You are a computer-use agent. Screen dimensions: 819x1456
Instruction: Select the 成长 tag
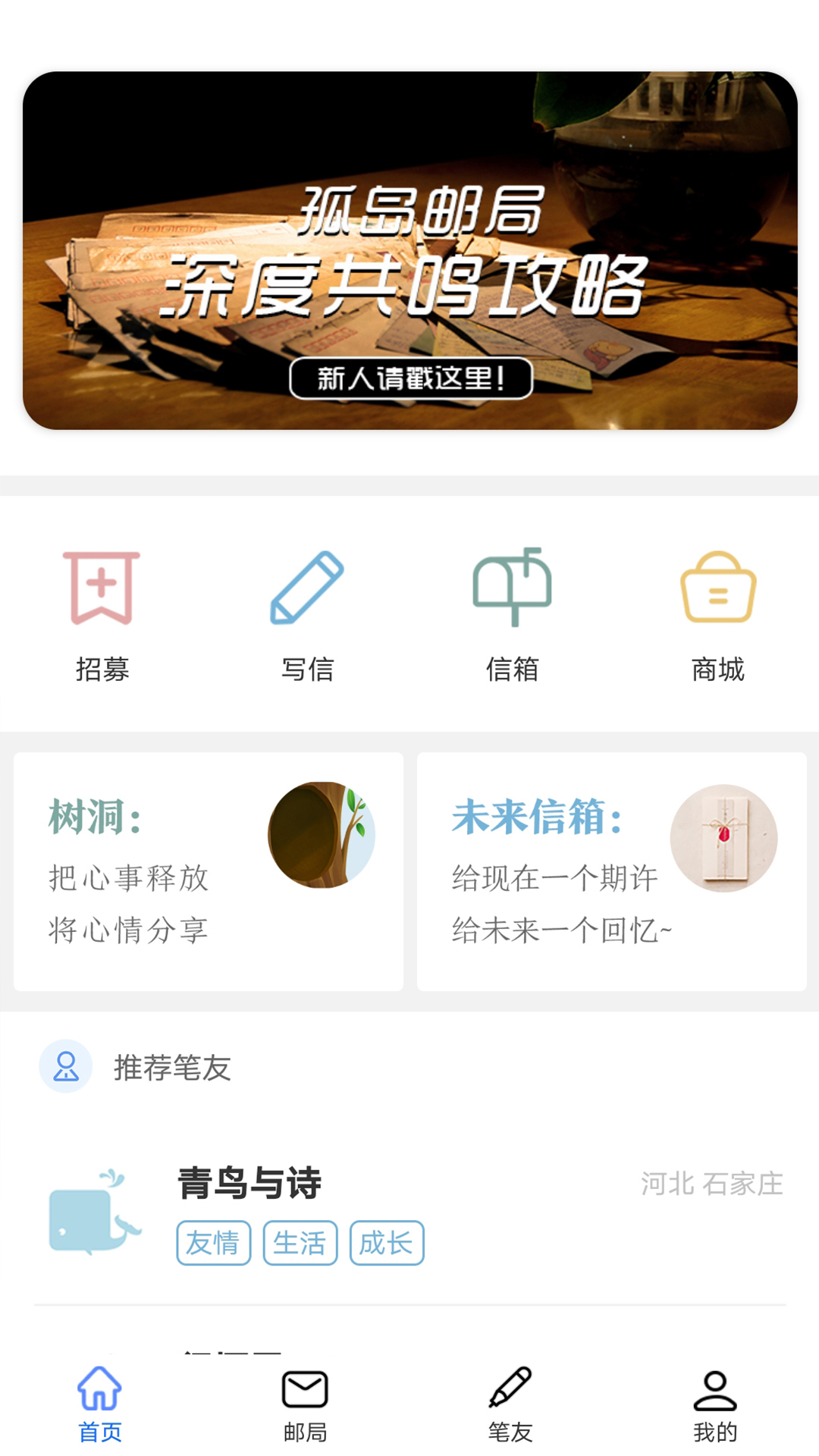point(386,1242)
